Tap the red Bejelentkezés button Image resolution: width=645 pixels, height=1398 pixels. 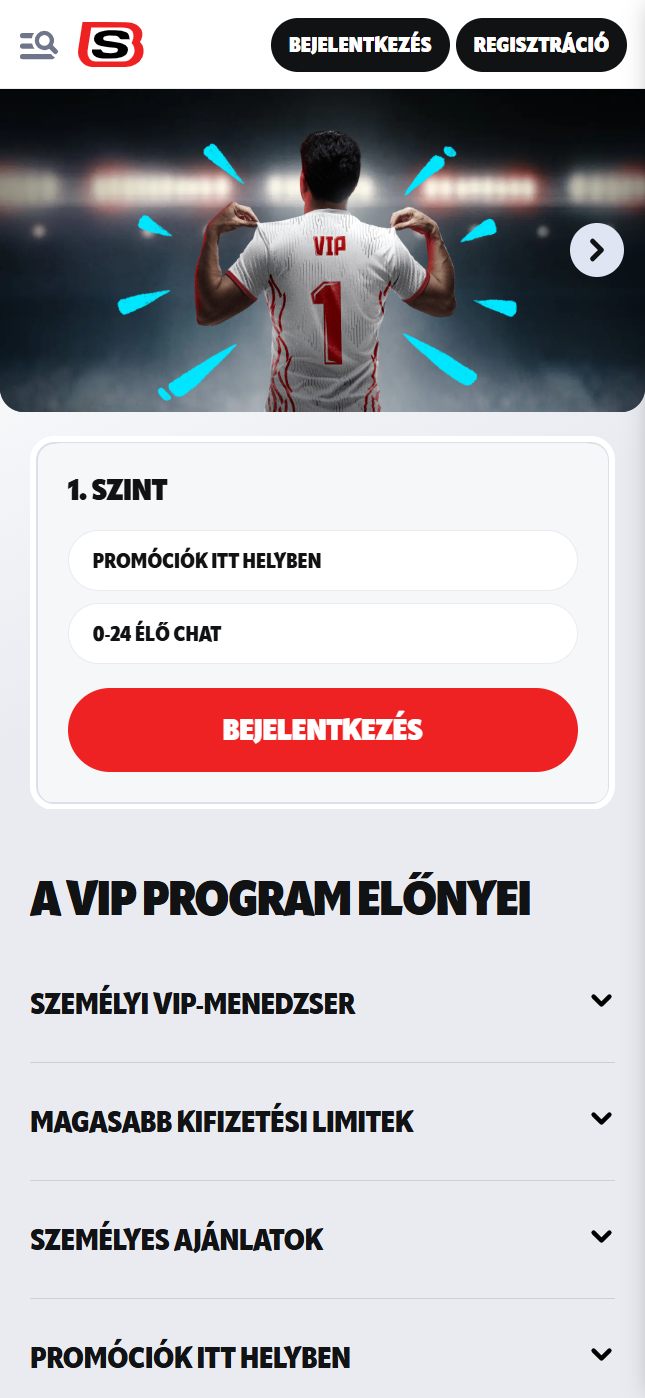pos(322,729)
